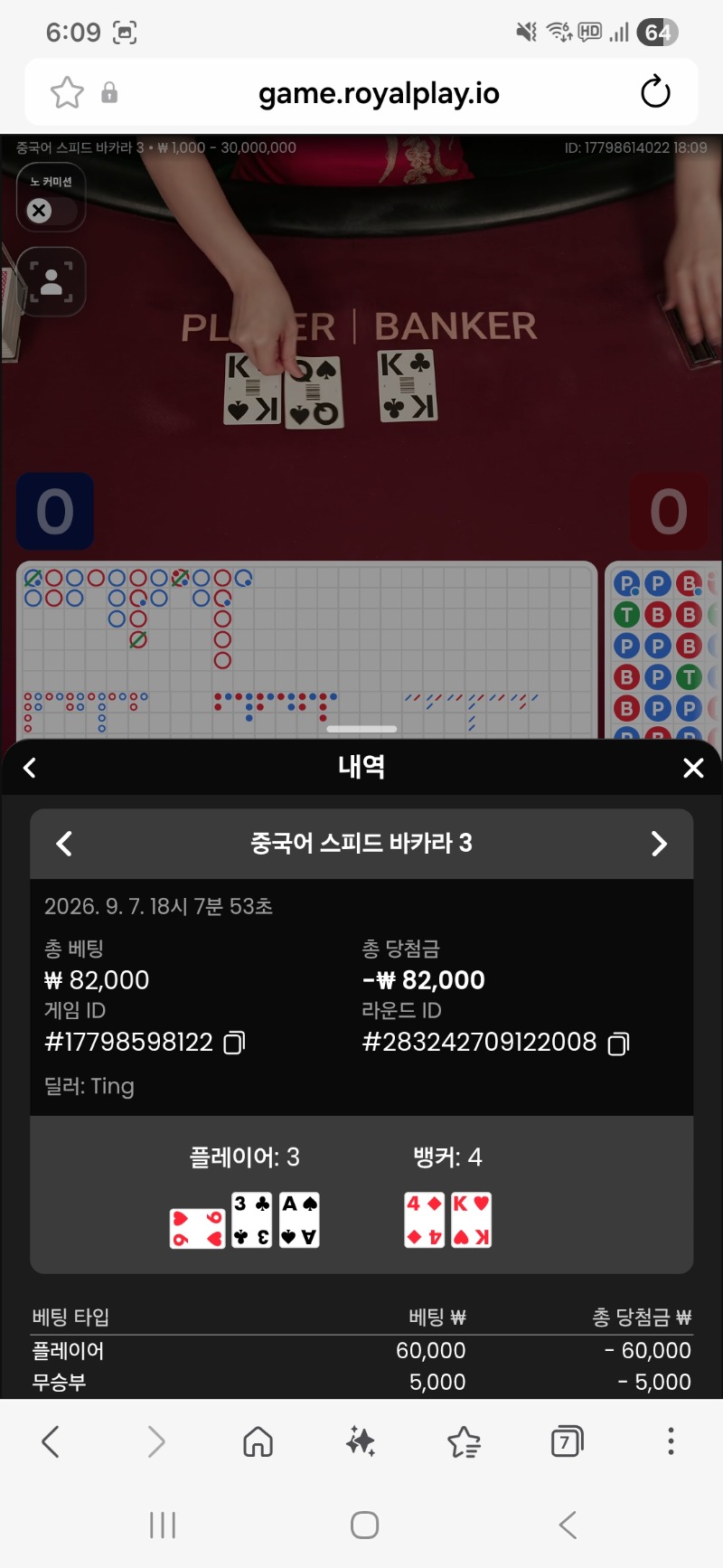The width and height of the screenshot is (723, 1568).
Task: Open recent apps from the navigation bar
Action: (x=163, y=1525)
